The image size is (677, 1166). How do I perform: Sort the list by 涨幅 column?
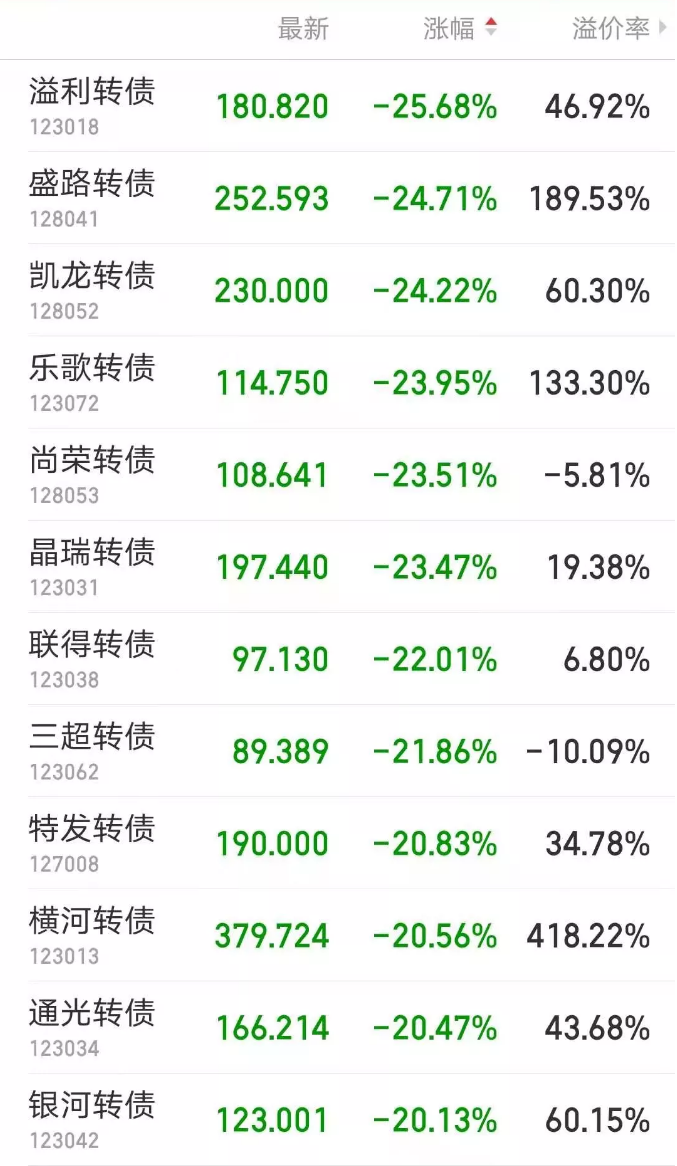[x=458, y=29]
